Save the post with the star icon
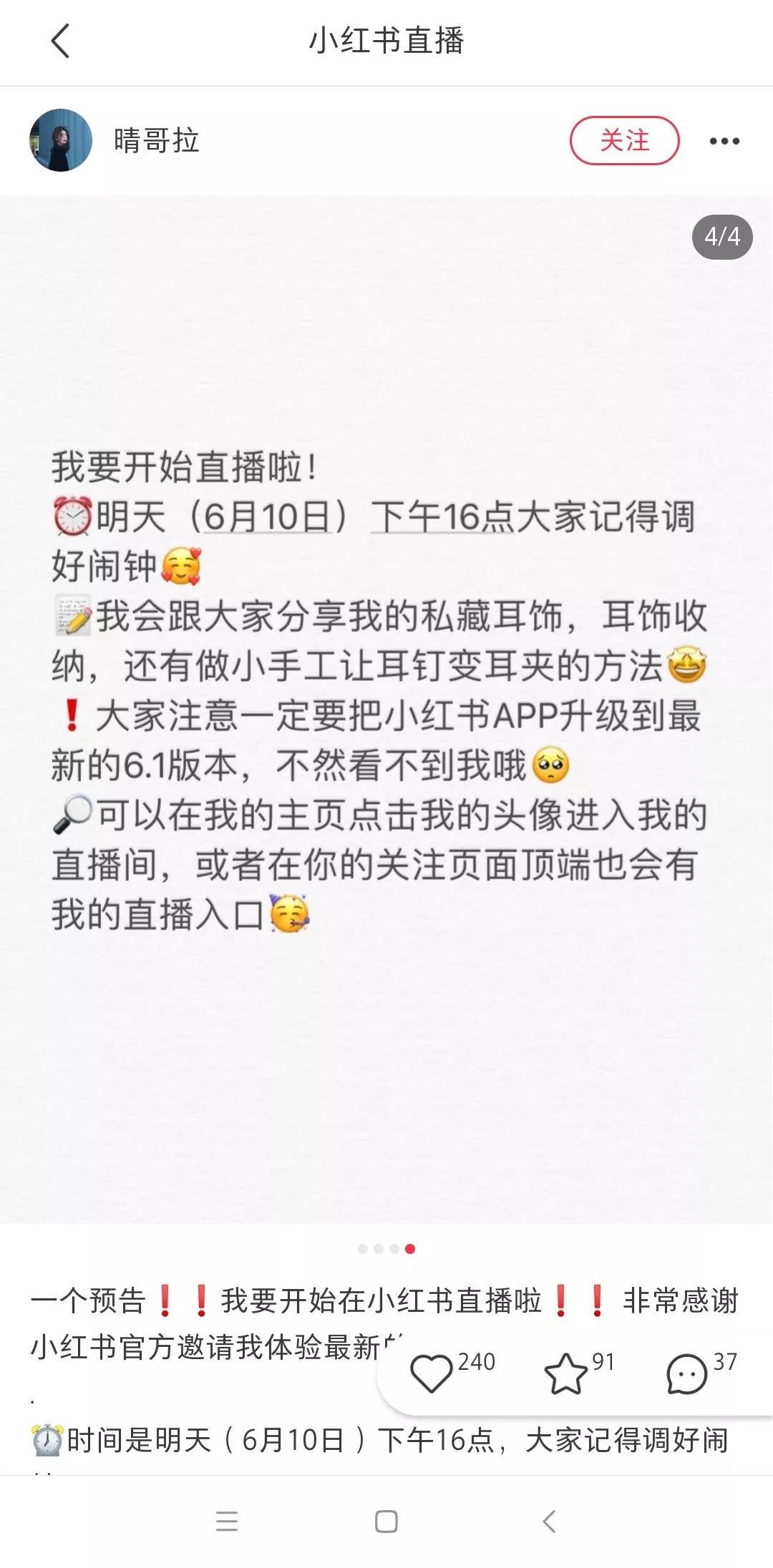Image resolution: width=773 pixels, height=1568 pixels. click(565, 1373)
